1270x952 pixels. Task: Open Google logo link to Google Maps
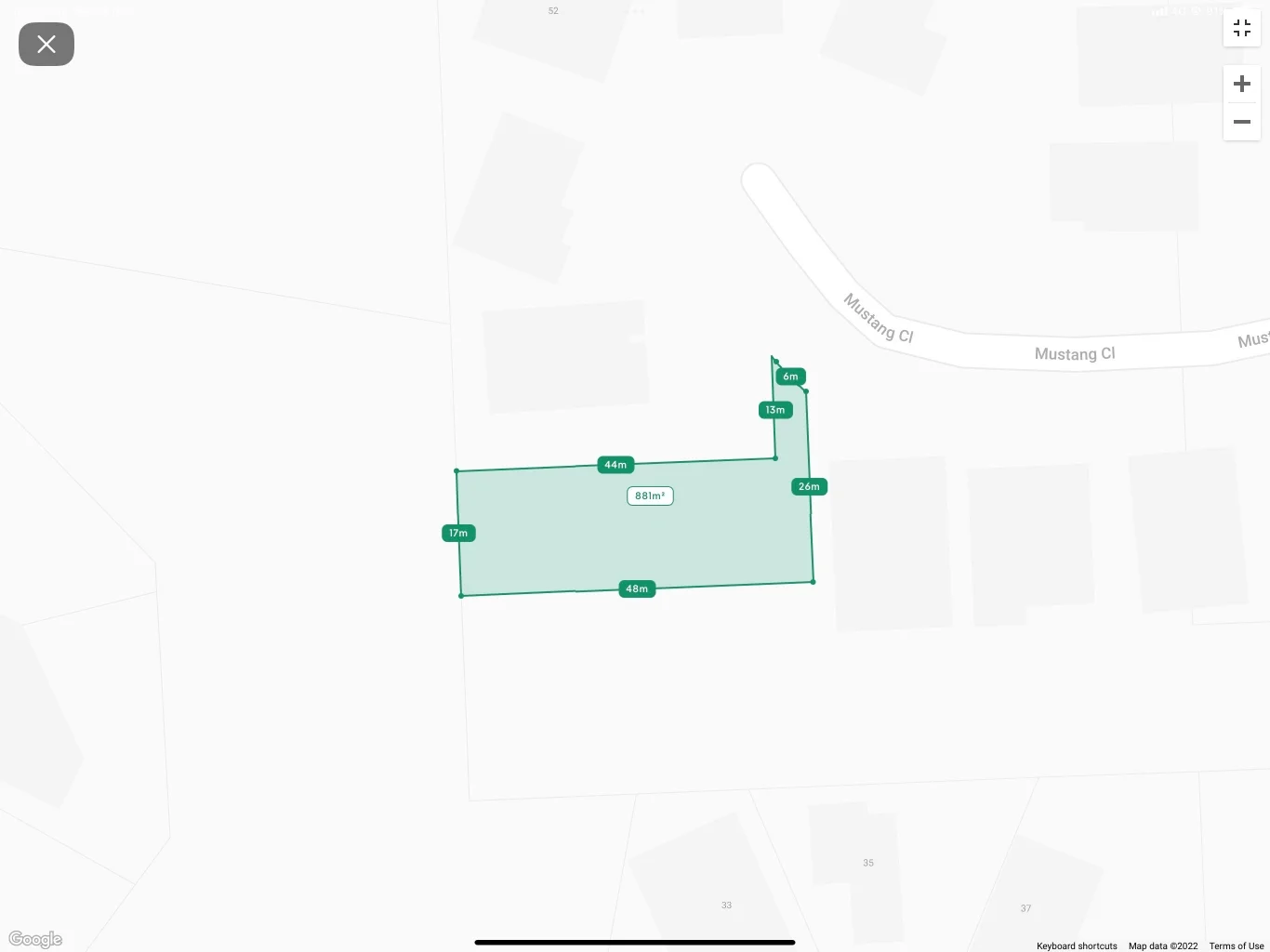(35, 939)
